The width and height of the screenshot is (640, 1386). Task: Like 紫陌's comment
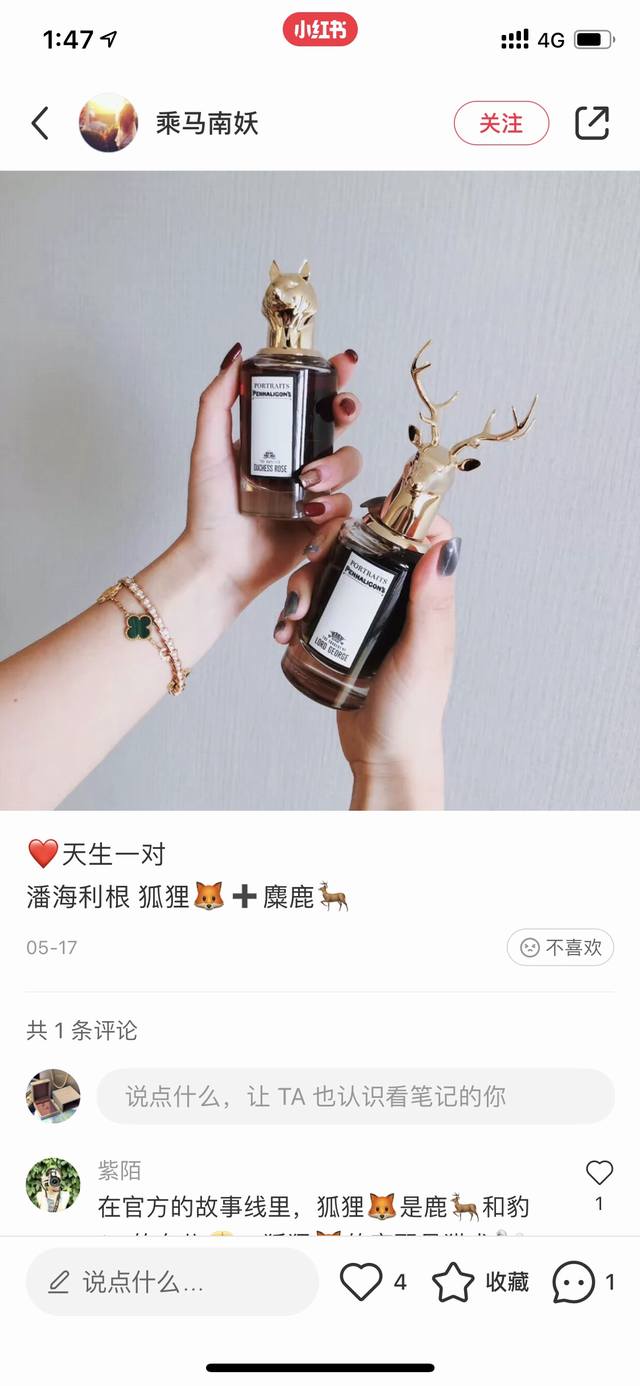[599, 1173]
